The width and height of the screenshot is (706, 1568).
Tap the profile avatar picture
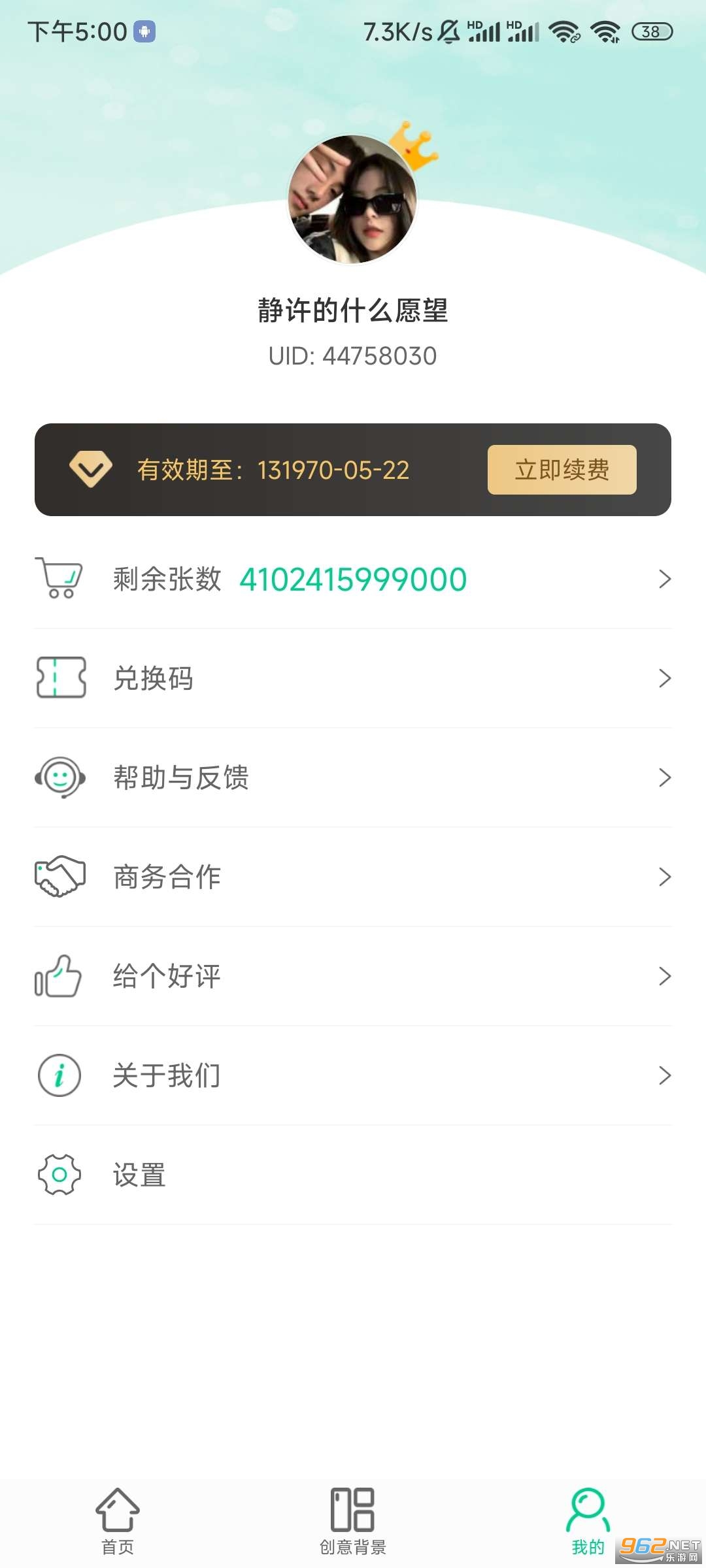(x=352, y=199)
